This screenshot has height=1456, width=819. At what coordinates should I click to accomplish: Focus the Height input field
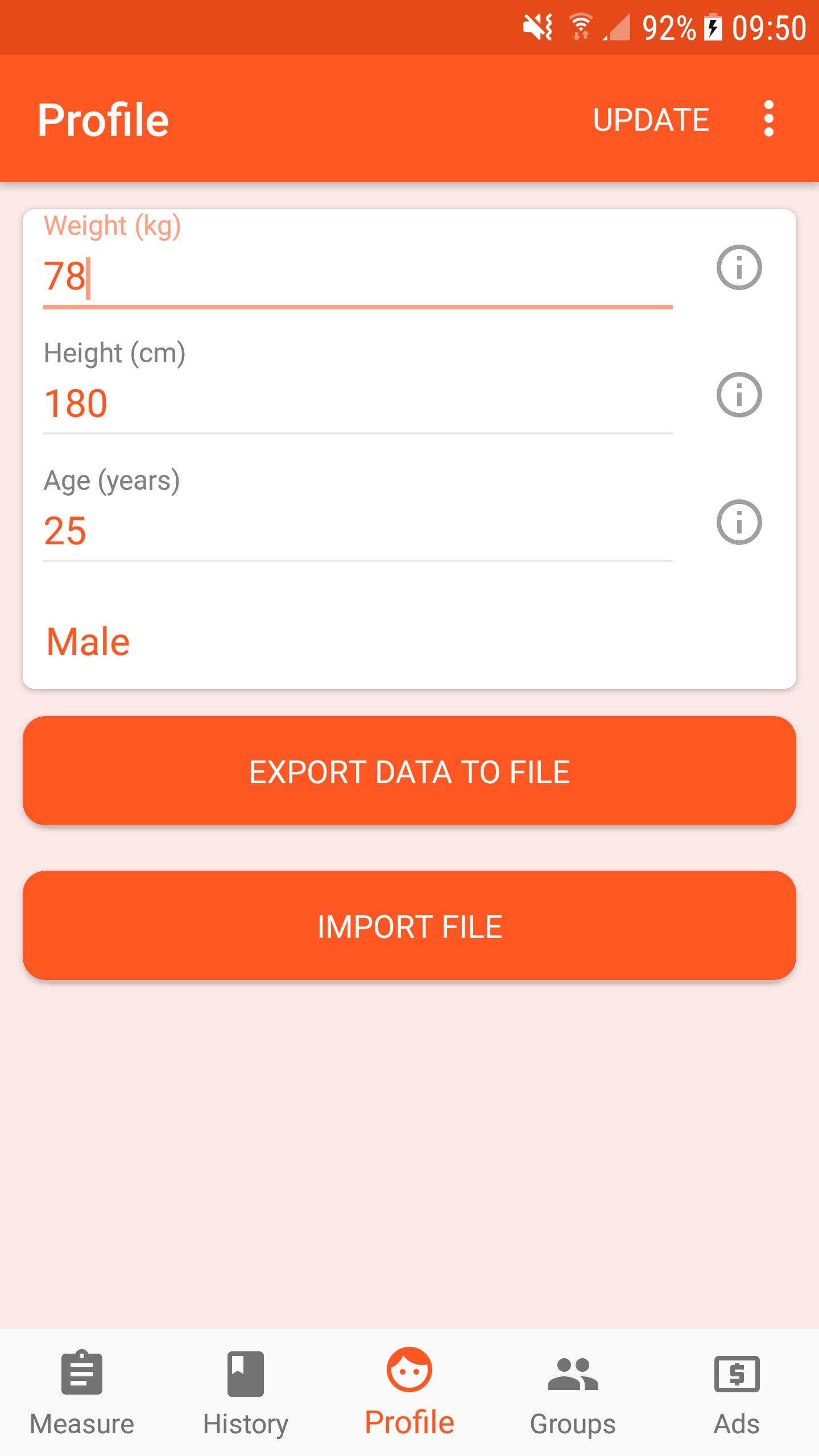341,404
